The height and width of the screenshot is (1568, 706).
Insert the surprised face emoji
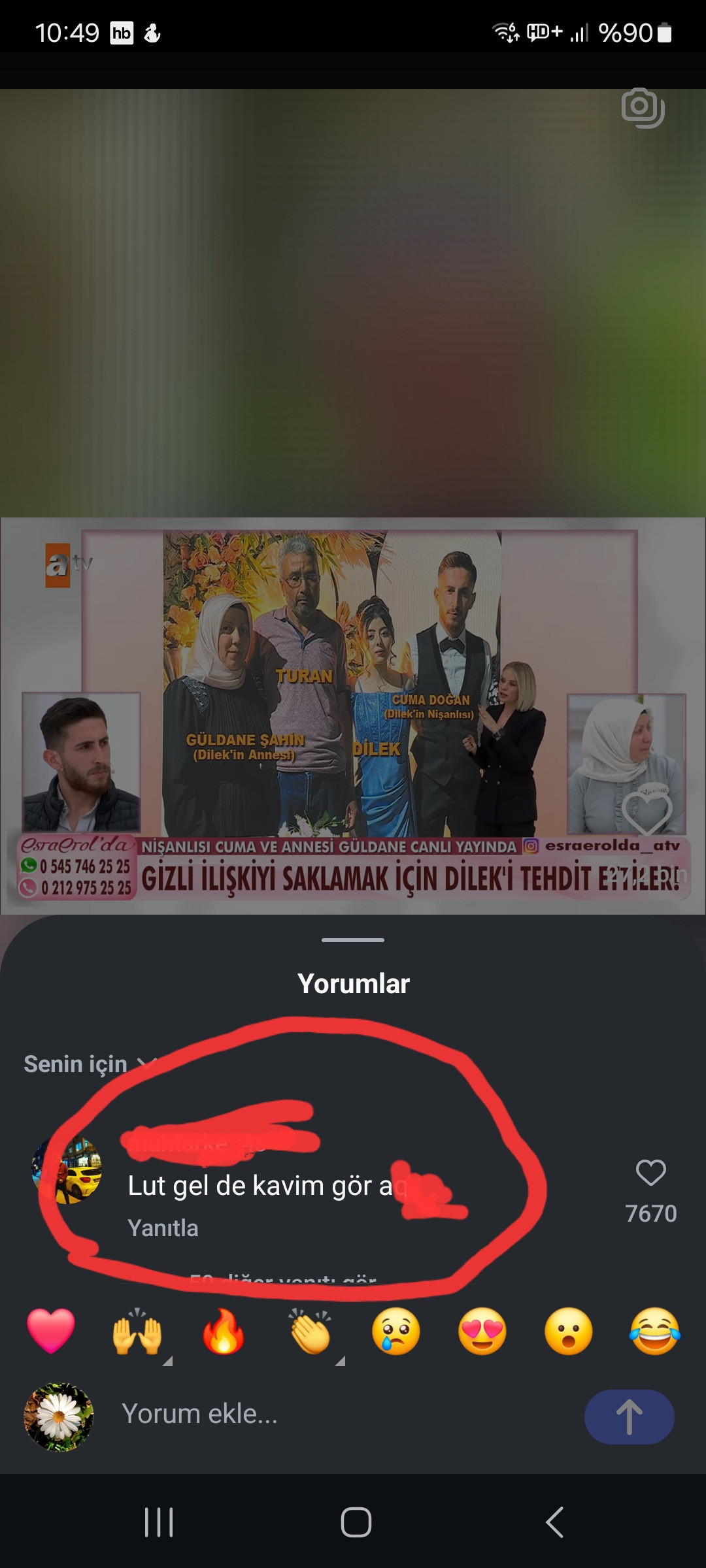point(569,1331)
